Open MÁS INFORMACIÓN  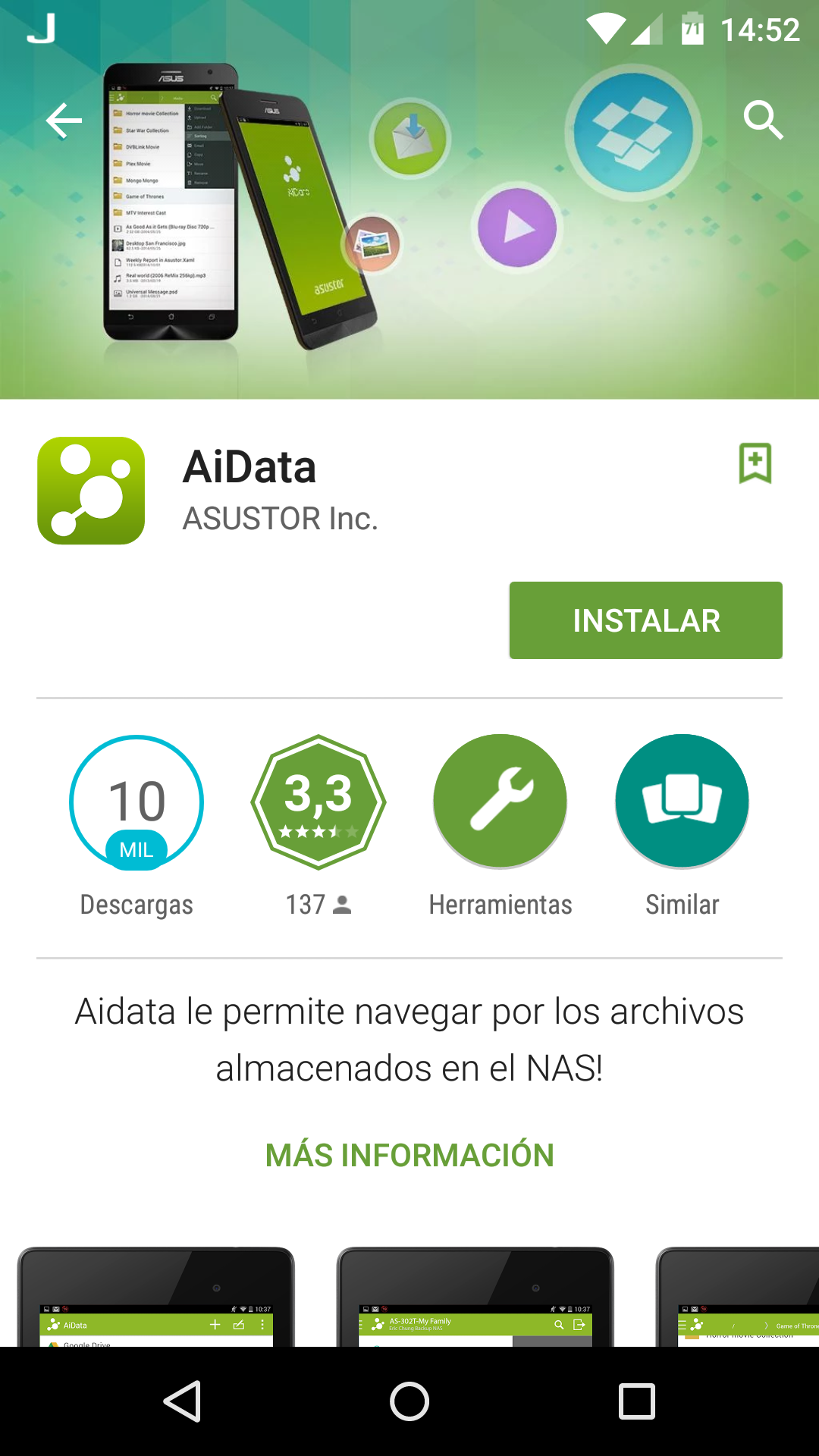[409, 1155]
